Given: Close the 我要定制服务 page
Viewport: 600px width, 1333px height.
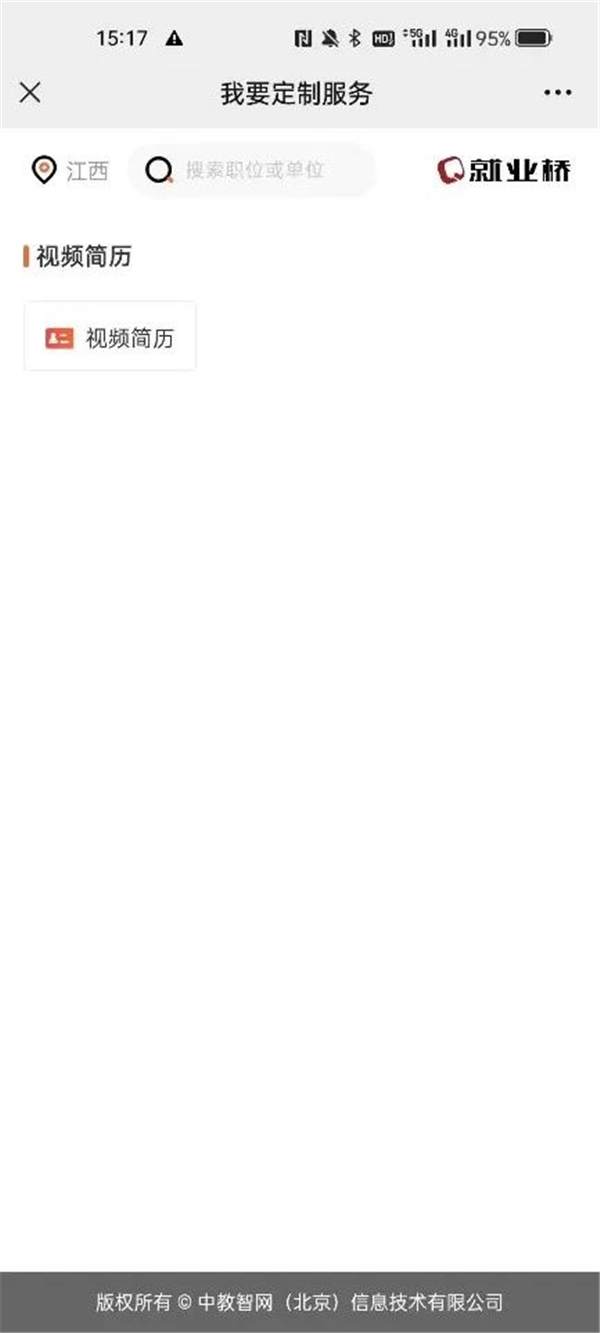Looking at the screenshot, I should 30,93.
